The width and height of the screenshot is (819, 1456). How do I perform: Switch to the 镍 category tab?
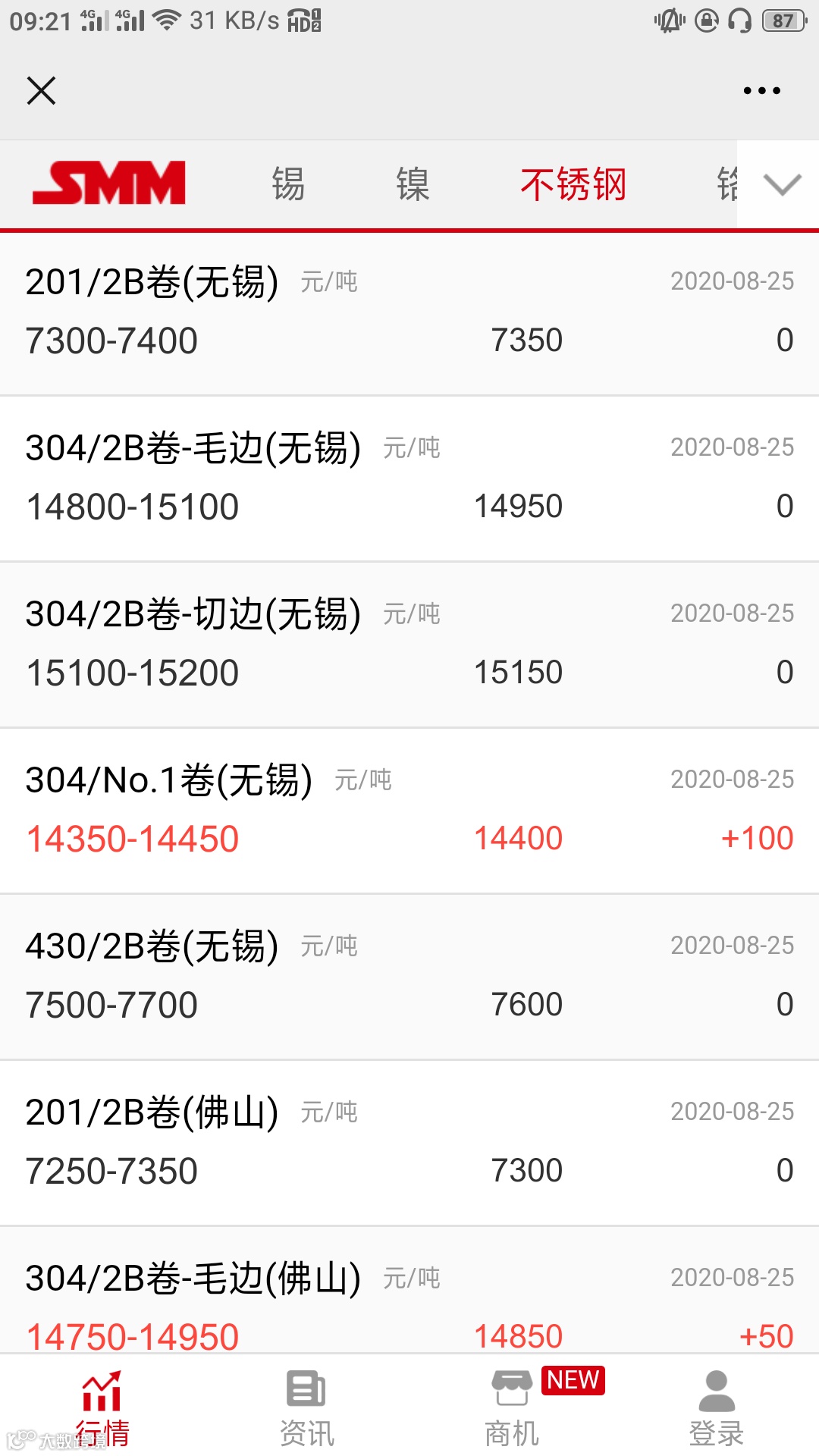[413, 184]
